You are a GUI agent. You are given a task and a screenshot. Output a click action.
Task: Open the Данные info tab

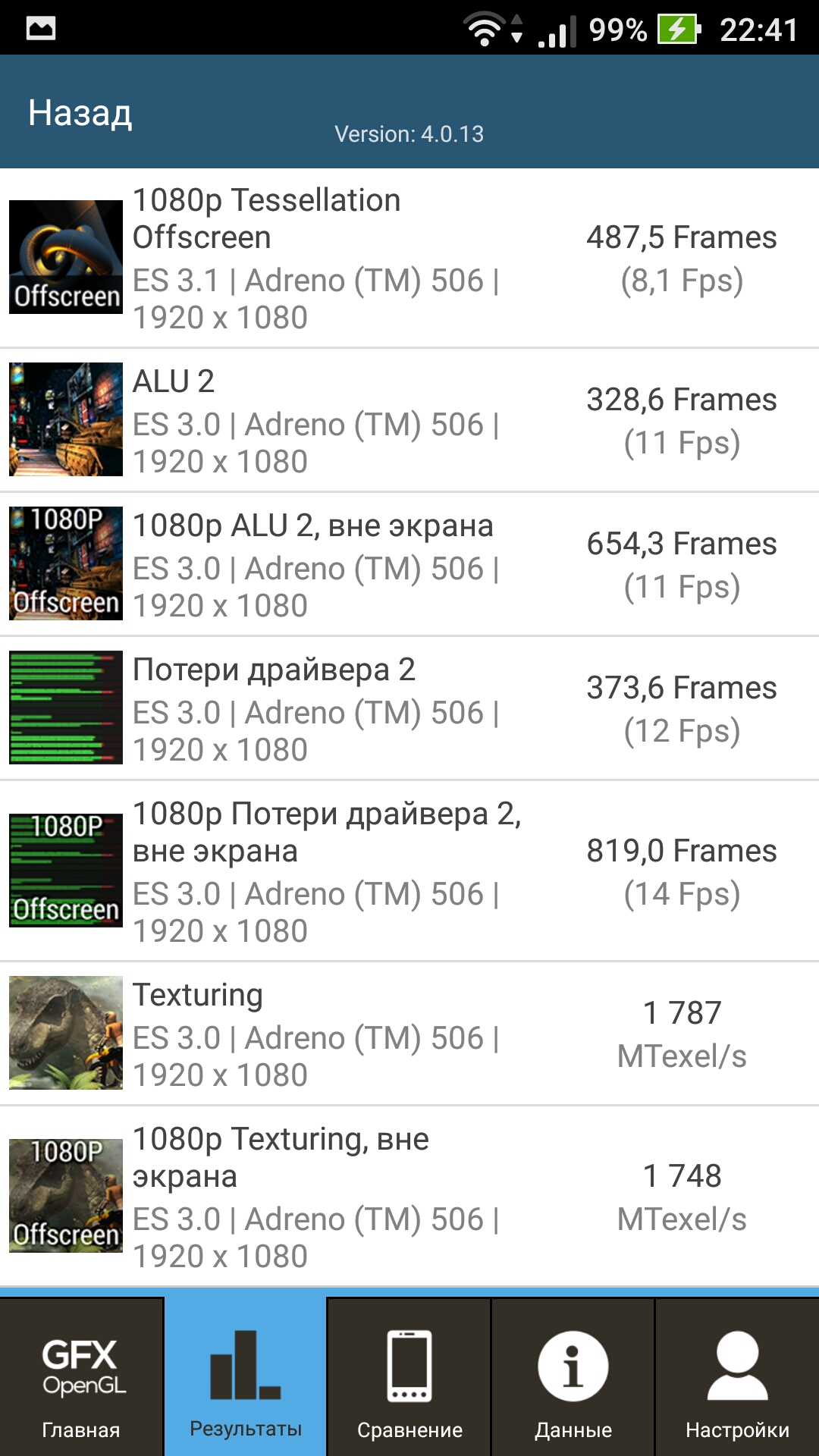click(573, 1377)
